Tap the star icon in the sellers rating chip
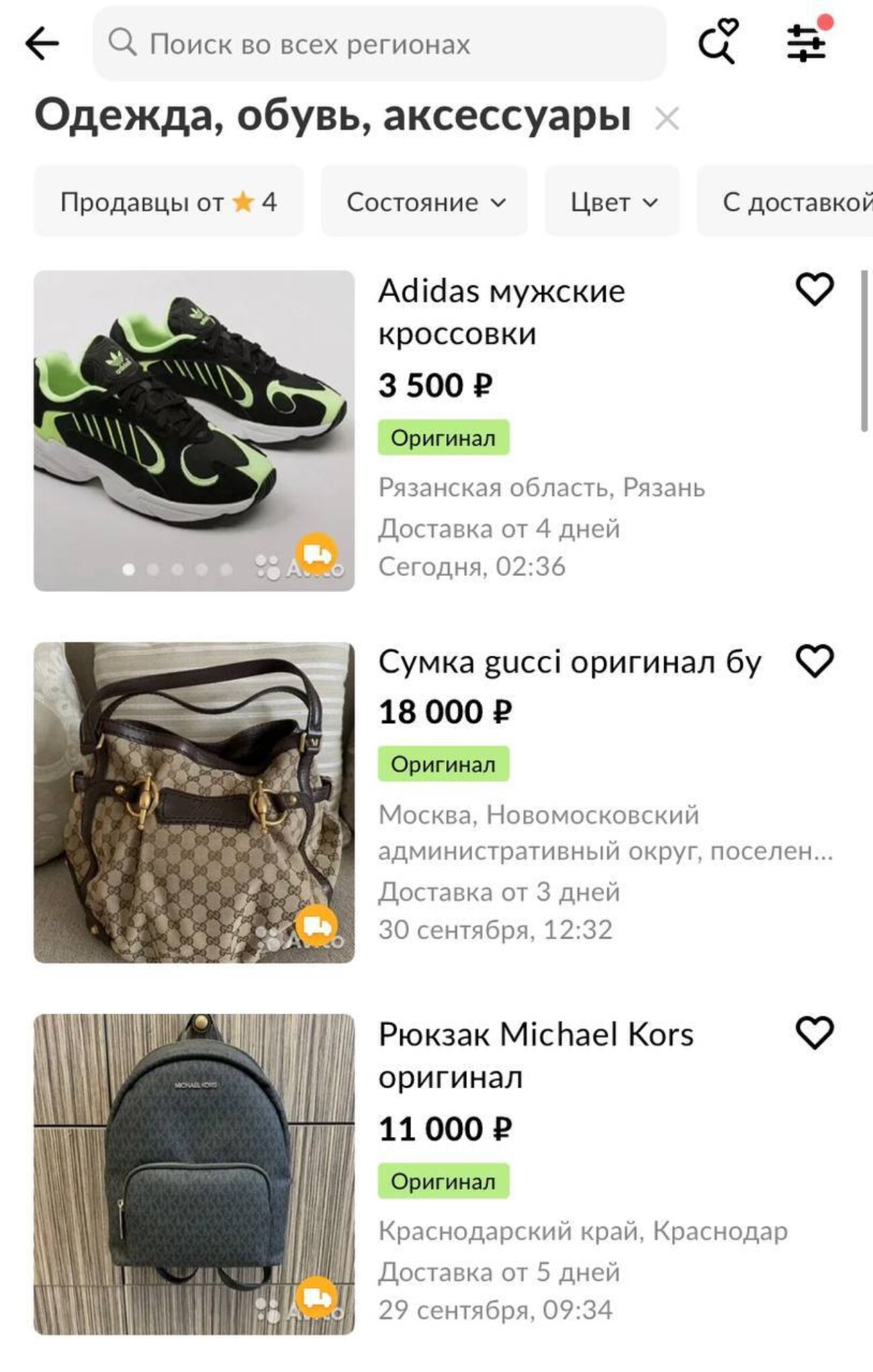Image resolution: width=873 pixels, height=1372 pixels. [244, 201]
